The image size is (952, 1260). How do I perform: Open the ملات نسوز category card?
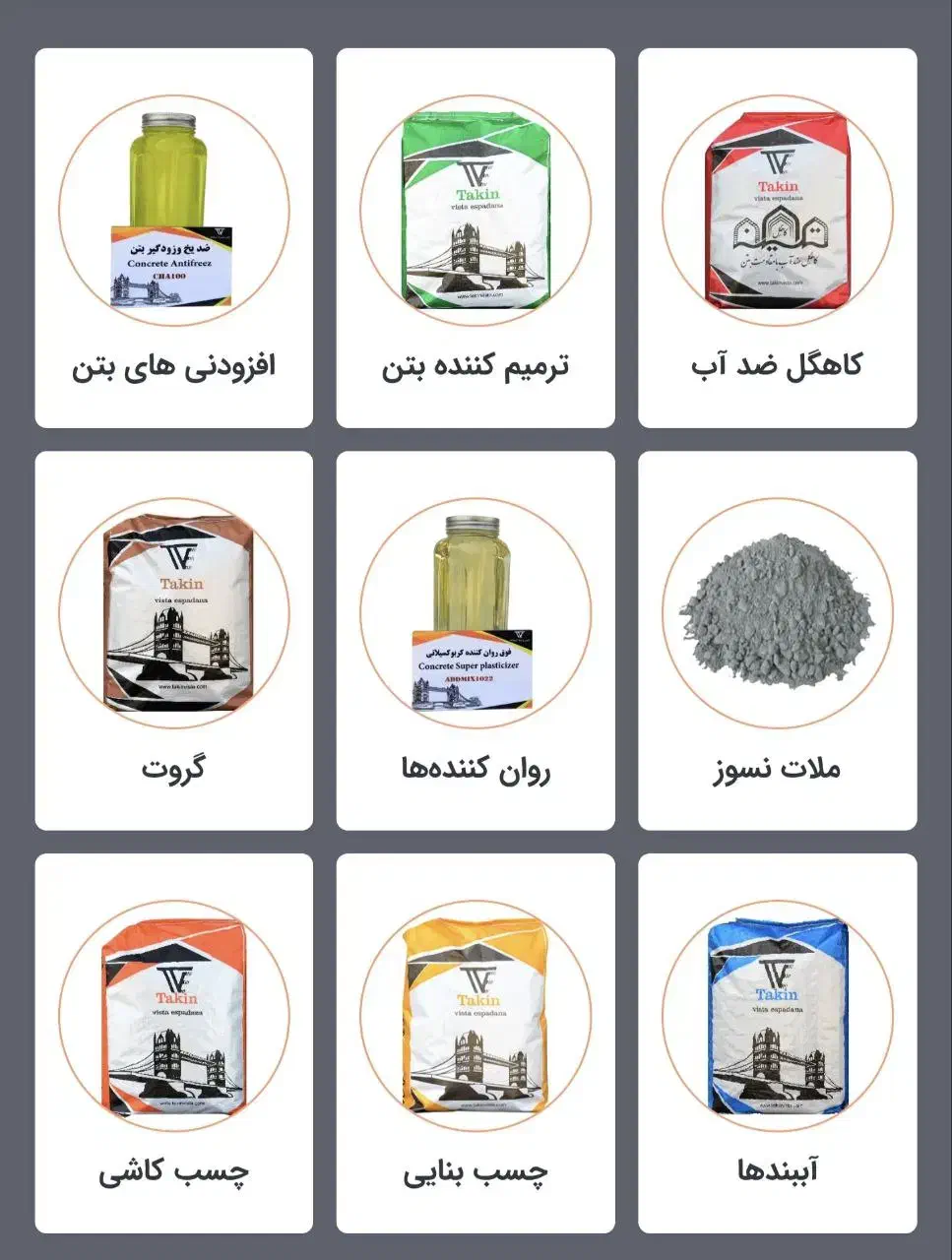(777, 641)
